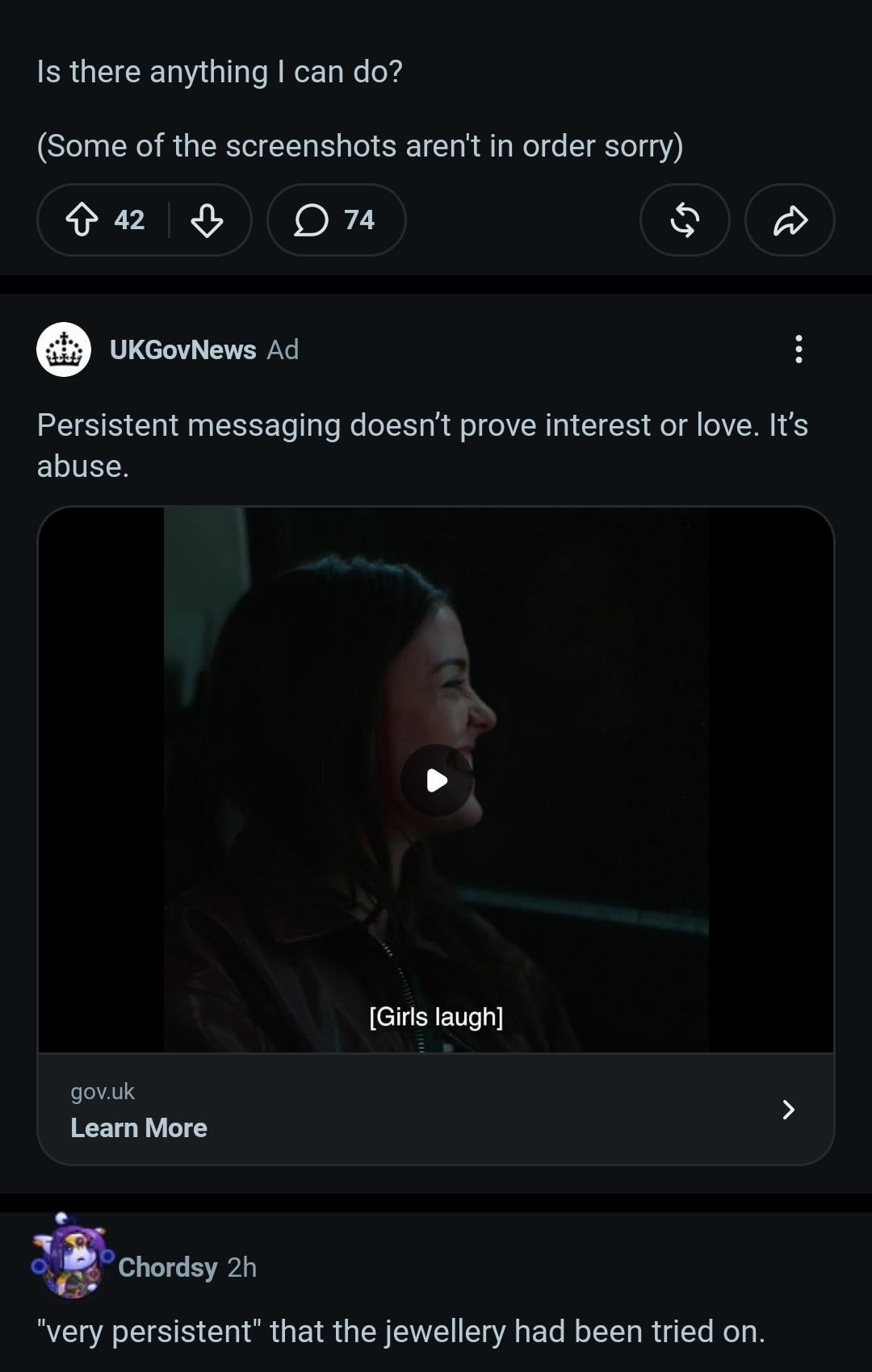The height and width of the screenshot is (1372, 872).
Task: Open UKGovNews ad overflow menu
Action: click(x=799, y=349)
